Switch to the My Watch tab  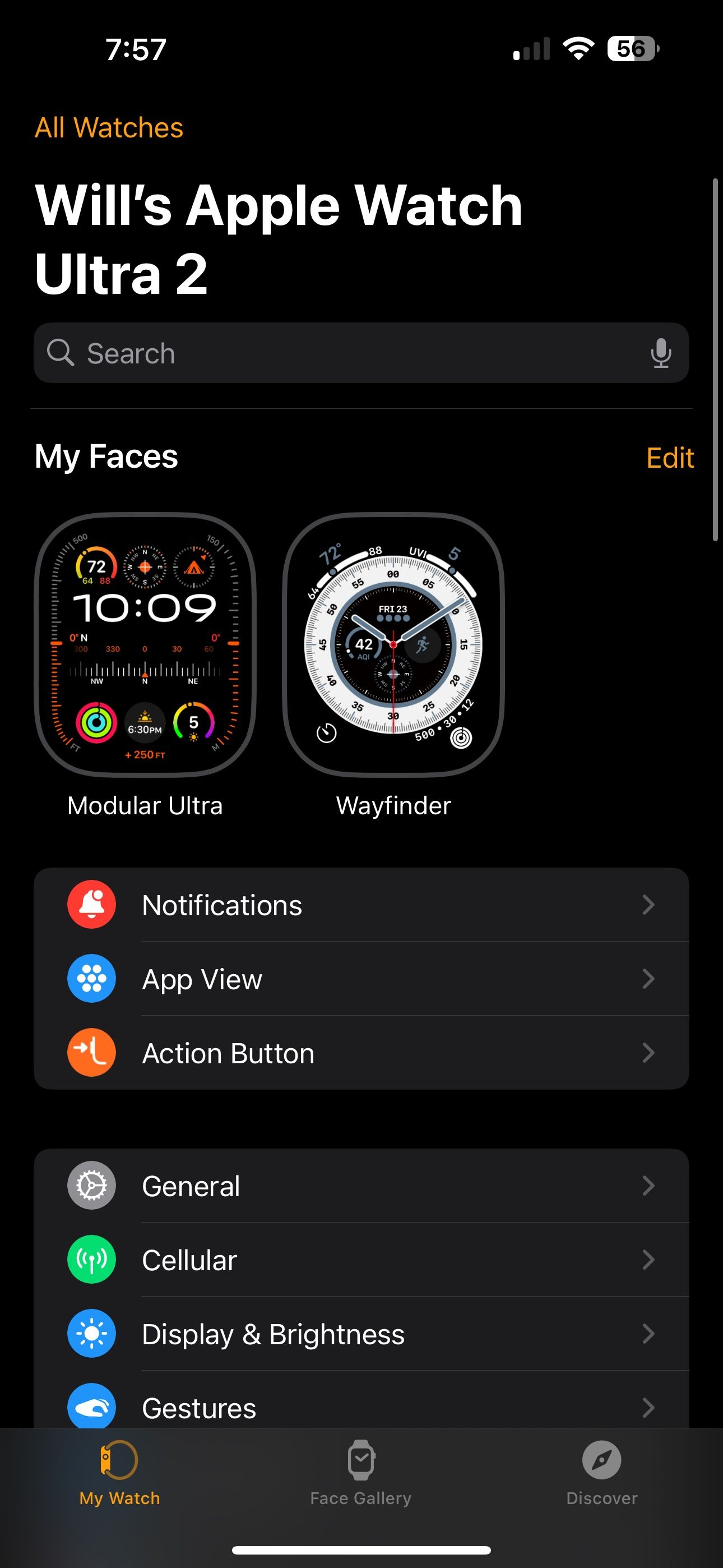119,1472
